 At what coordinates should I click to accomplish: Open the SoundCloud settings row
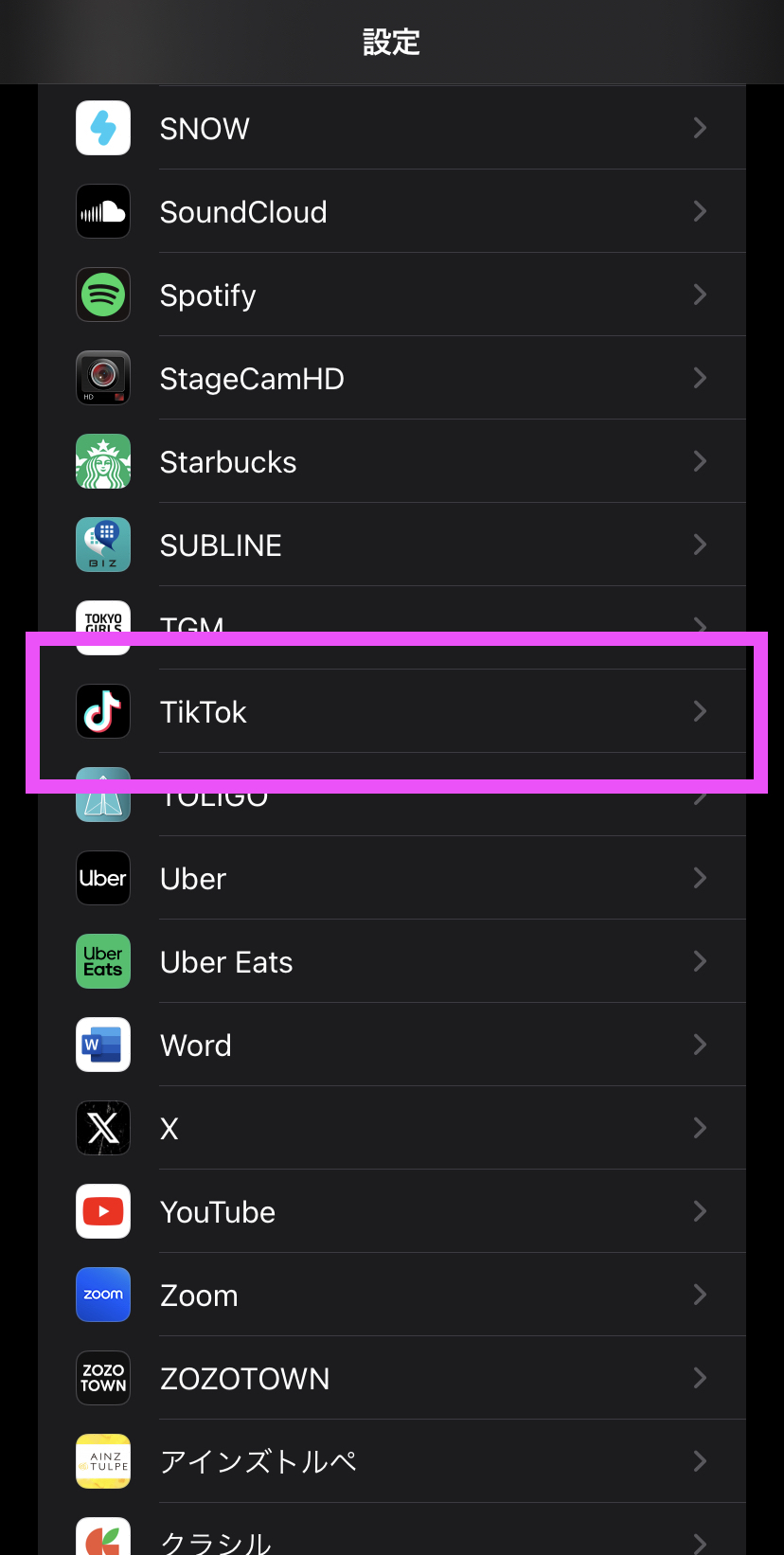(392, 211)
